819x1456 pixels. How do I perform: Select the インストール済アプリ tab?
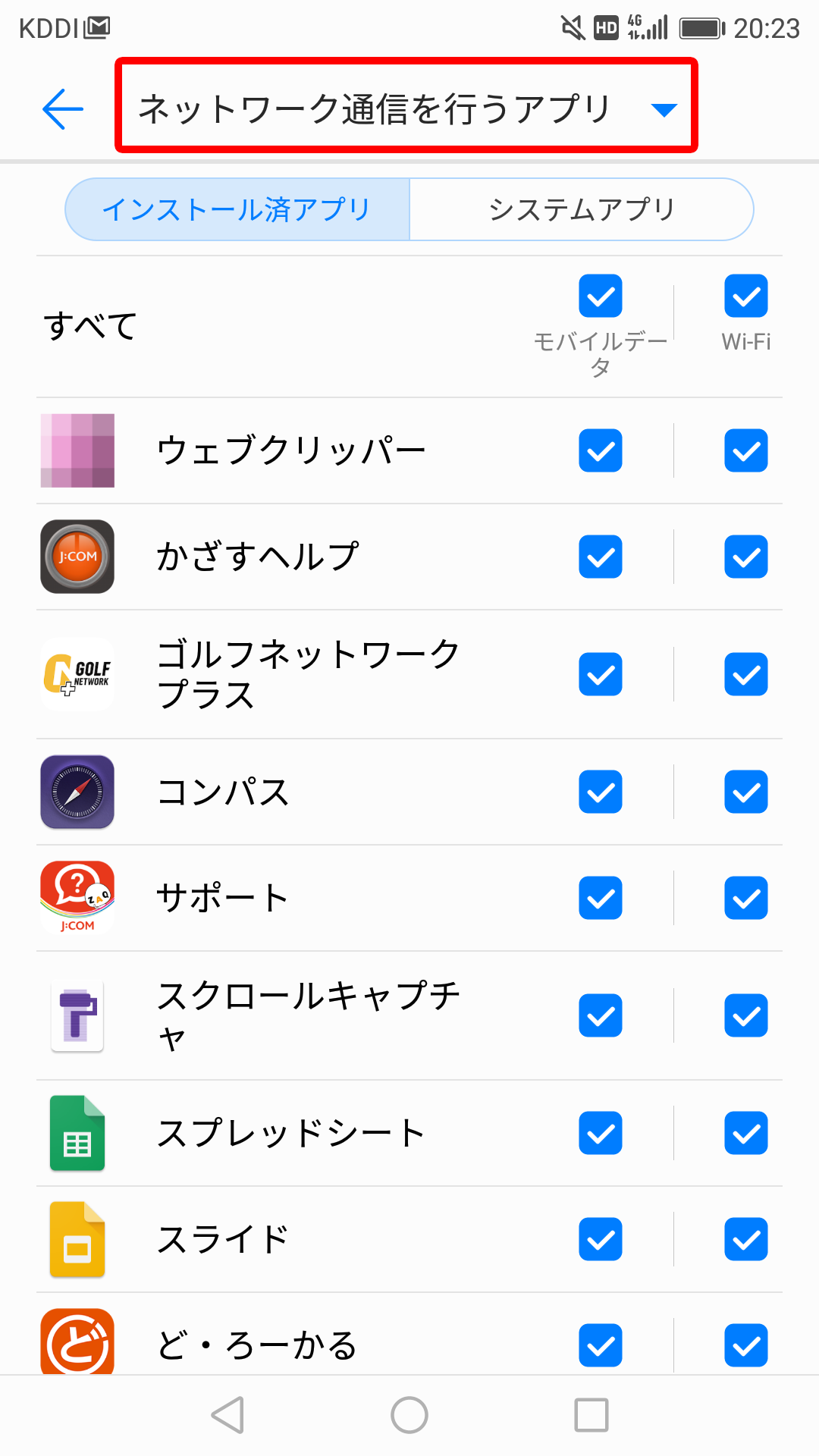click(237, 209)
